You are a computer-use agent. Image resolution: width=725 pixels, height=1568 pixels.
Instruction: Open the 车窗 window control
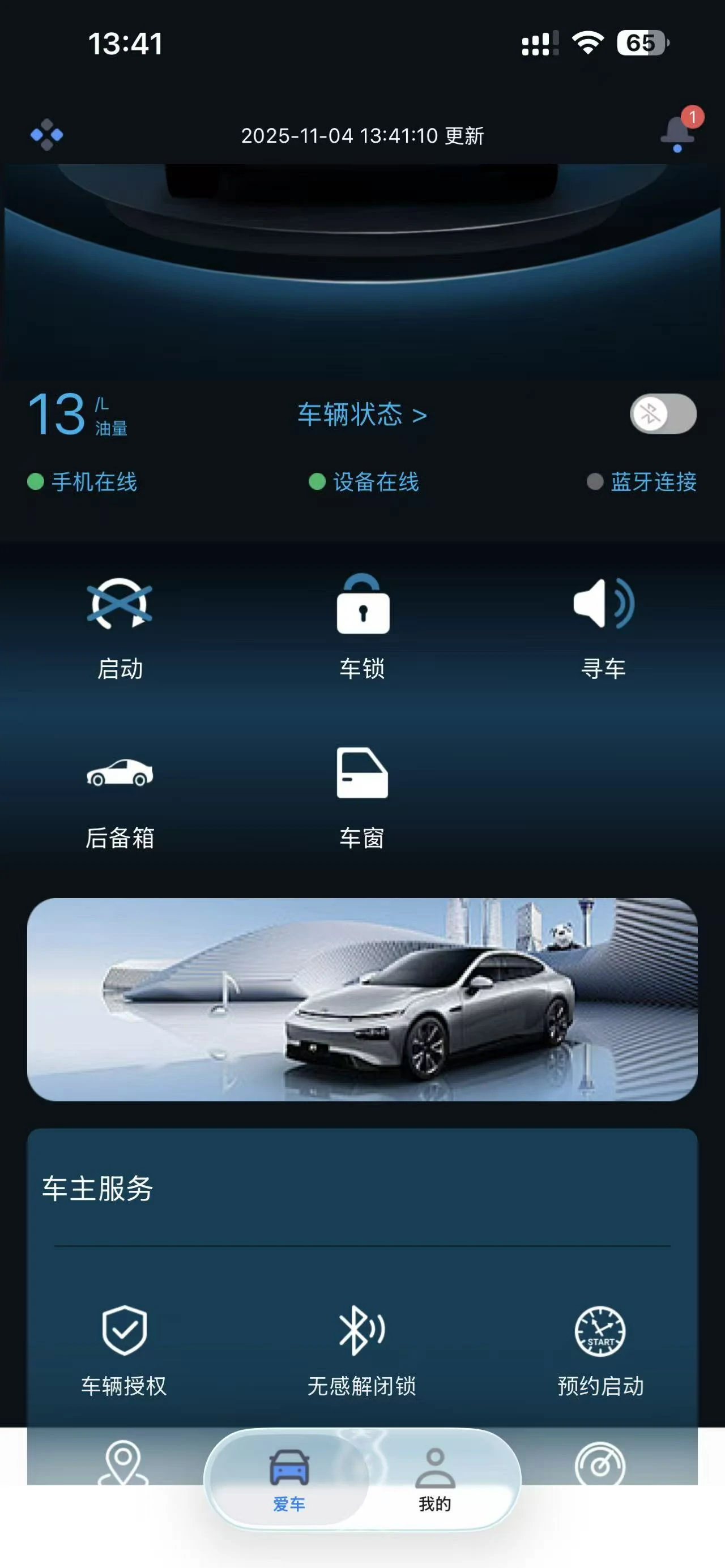(363, 797)
